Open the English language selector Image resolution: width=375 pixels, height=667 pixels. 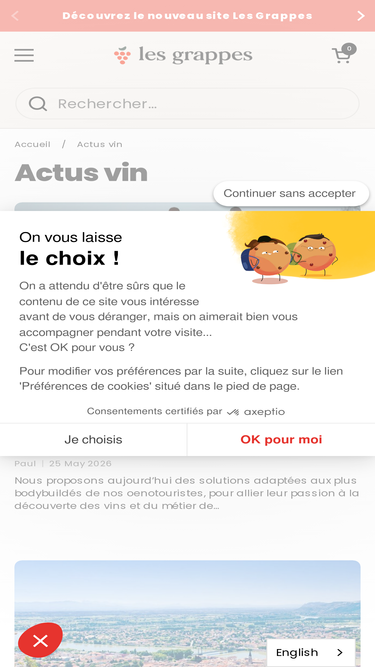[311, 653]
